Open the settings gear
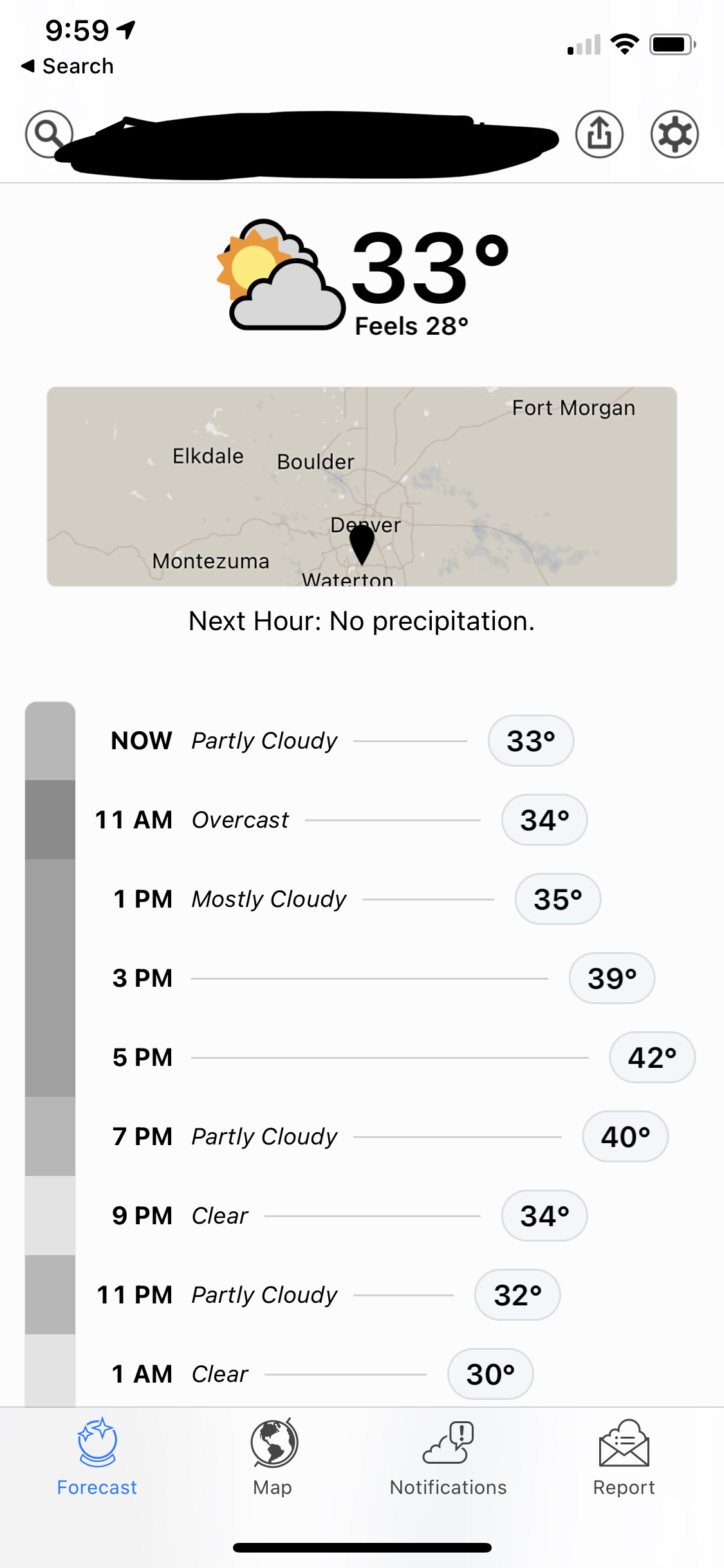The width and height of the screenshot is (724, 1568). pyautogui.click(x=674, y=134)
